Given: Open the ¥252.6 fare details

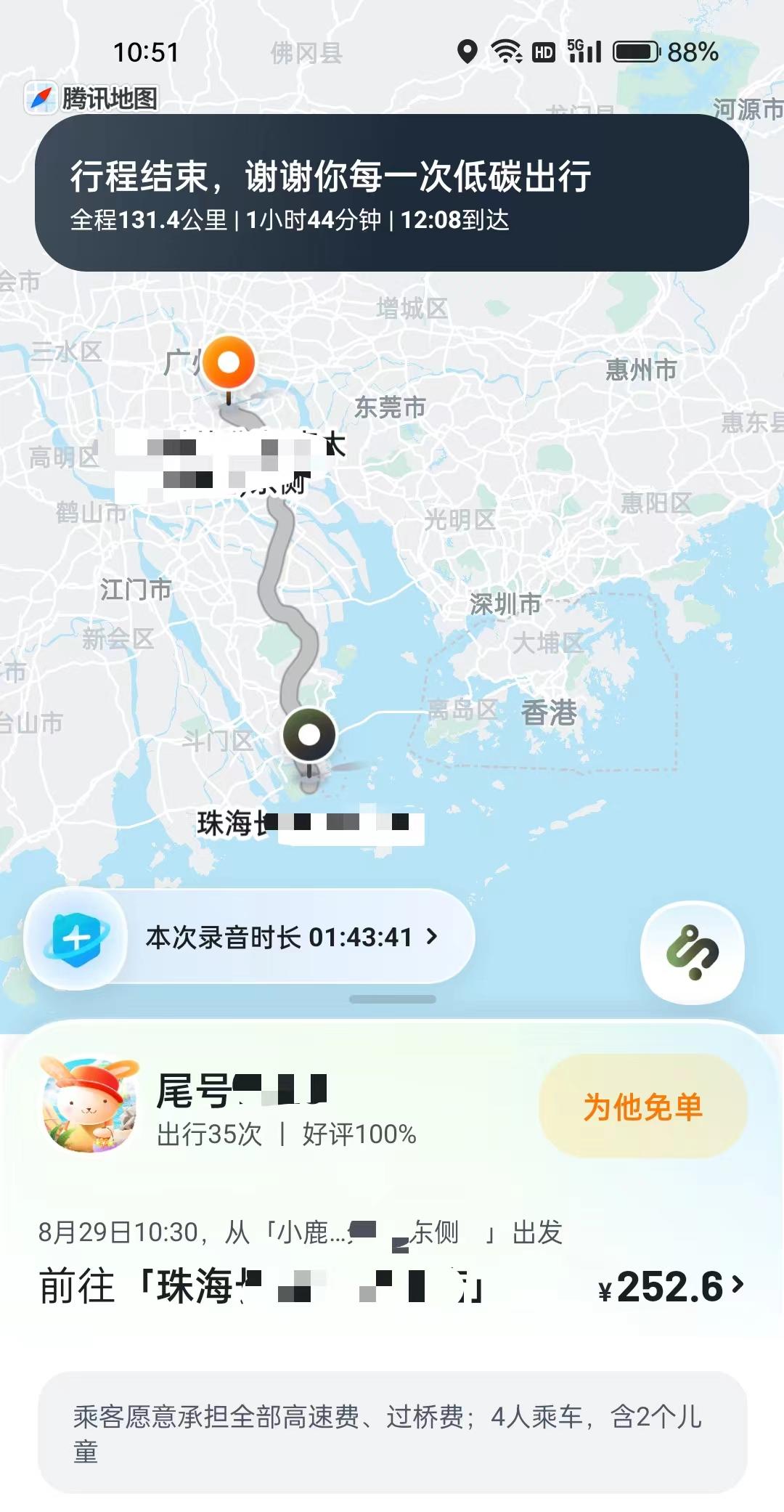Looking at the screenshot, I should 671,1287.
